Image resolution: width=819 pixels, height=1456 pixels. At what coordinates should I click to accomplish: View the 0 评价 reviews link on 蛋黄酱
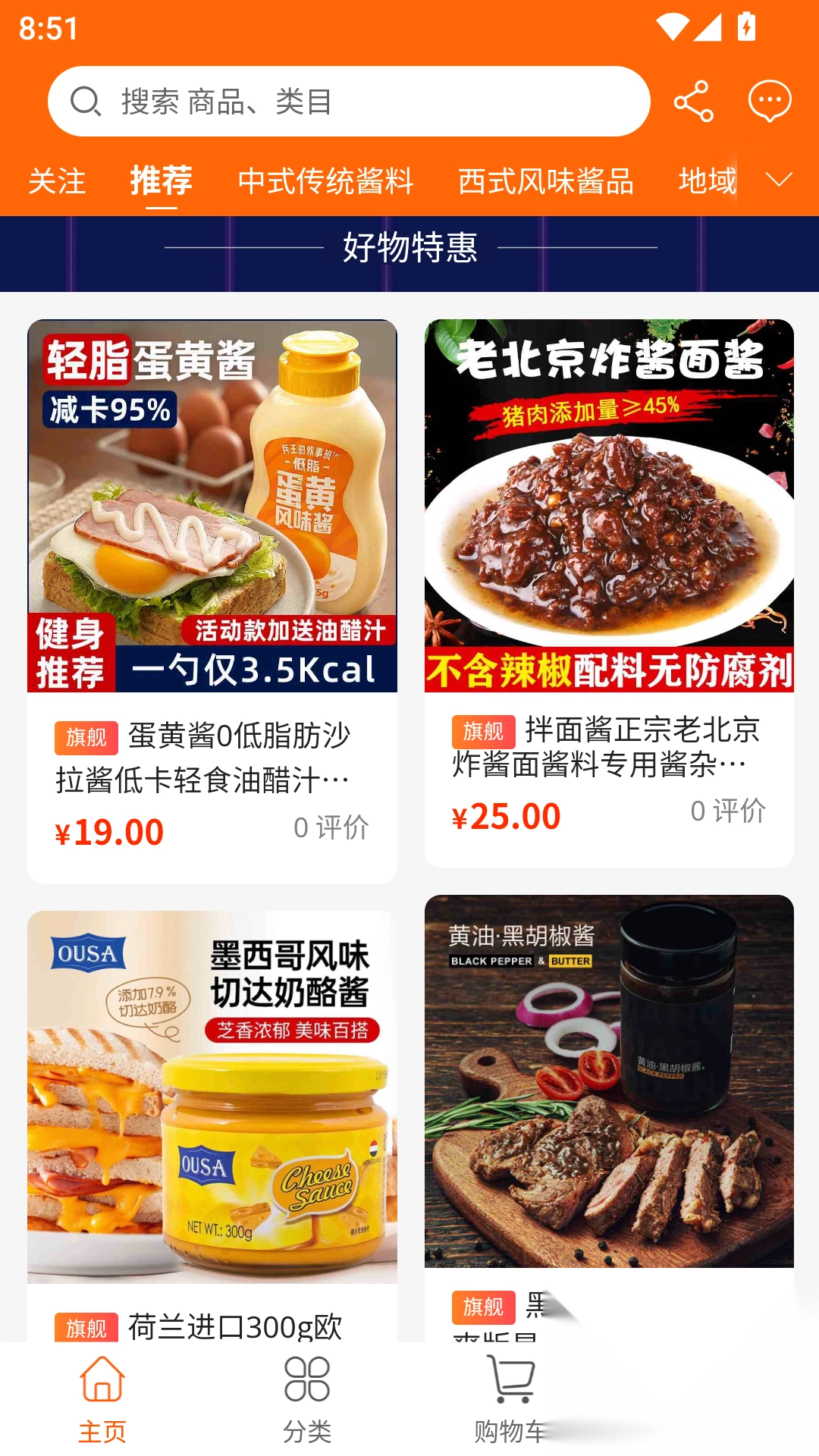point(332,828)
